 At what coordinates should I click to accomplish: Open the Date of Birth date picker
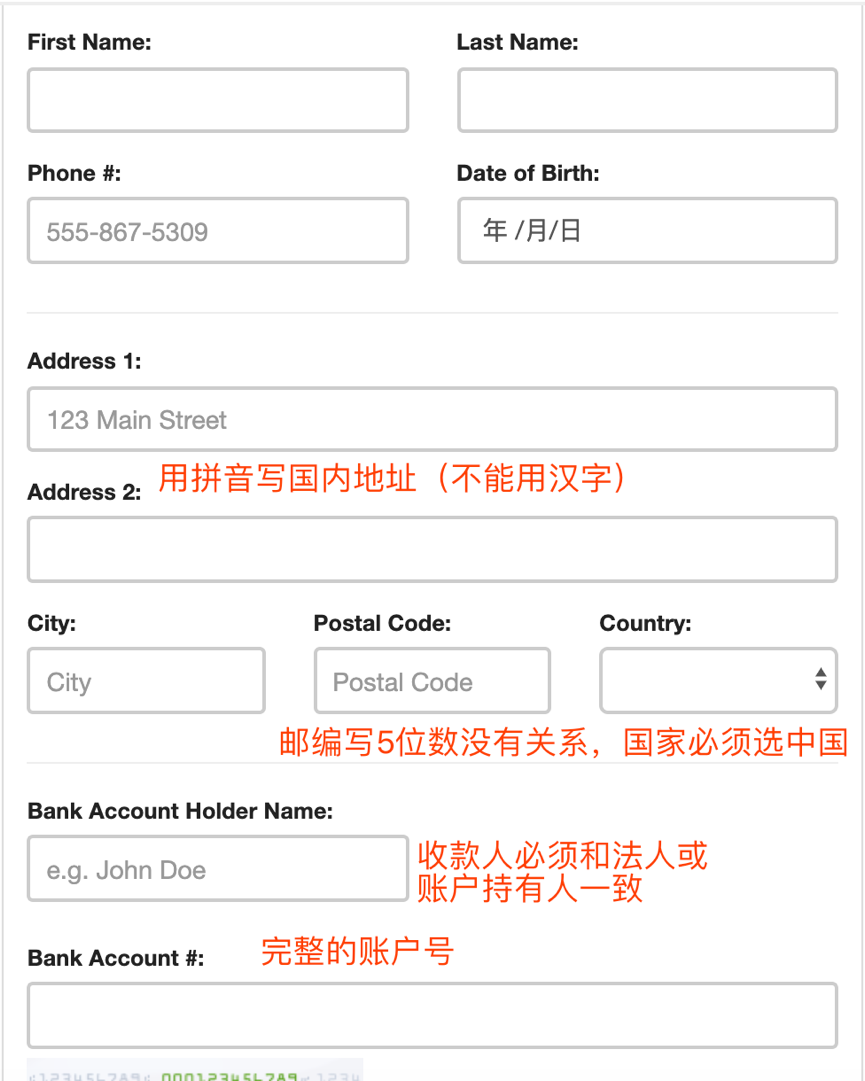click(646, 231)
